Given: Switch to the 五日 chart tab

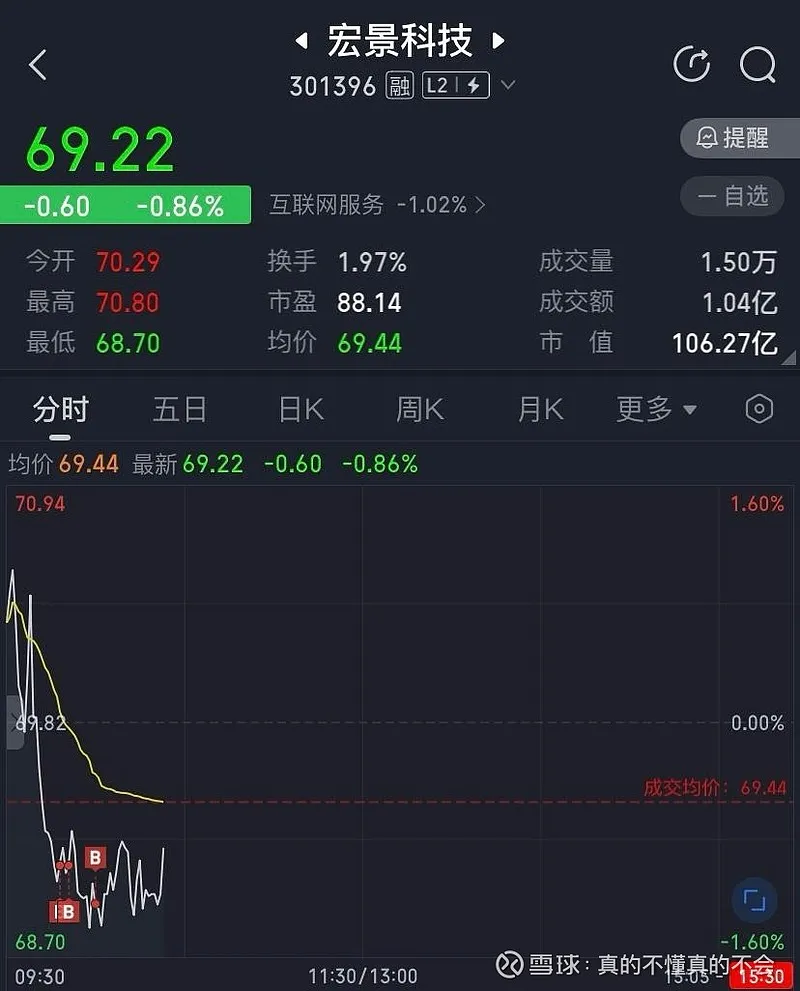Looking at the screenshot, I should [180, 409].
